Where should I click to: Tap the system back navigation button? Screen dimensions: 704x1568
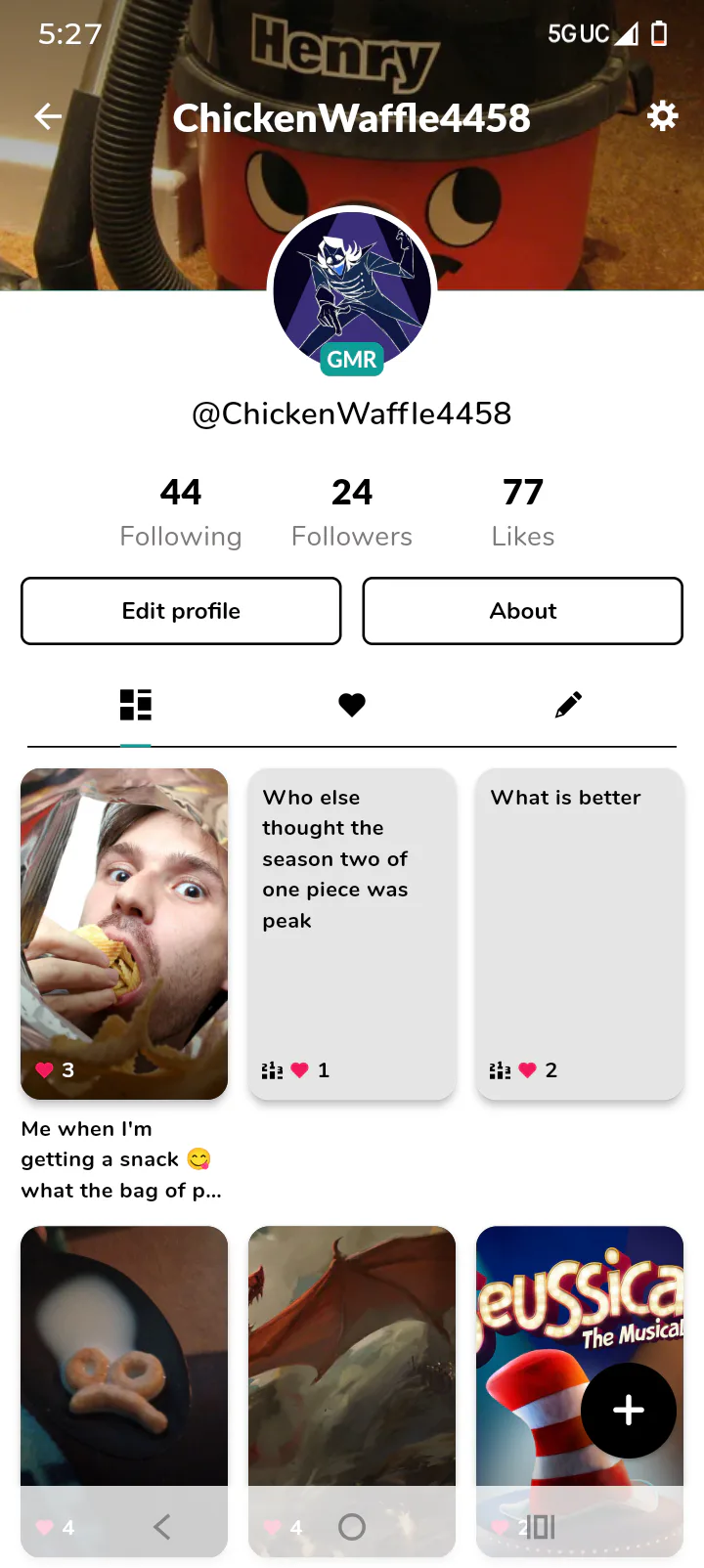click(x=162, y=1527)
